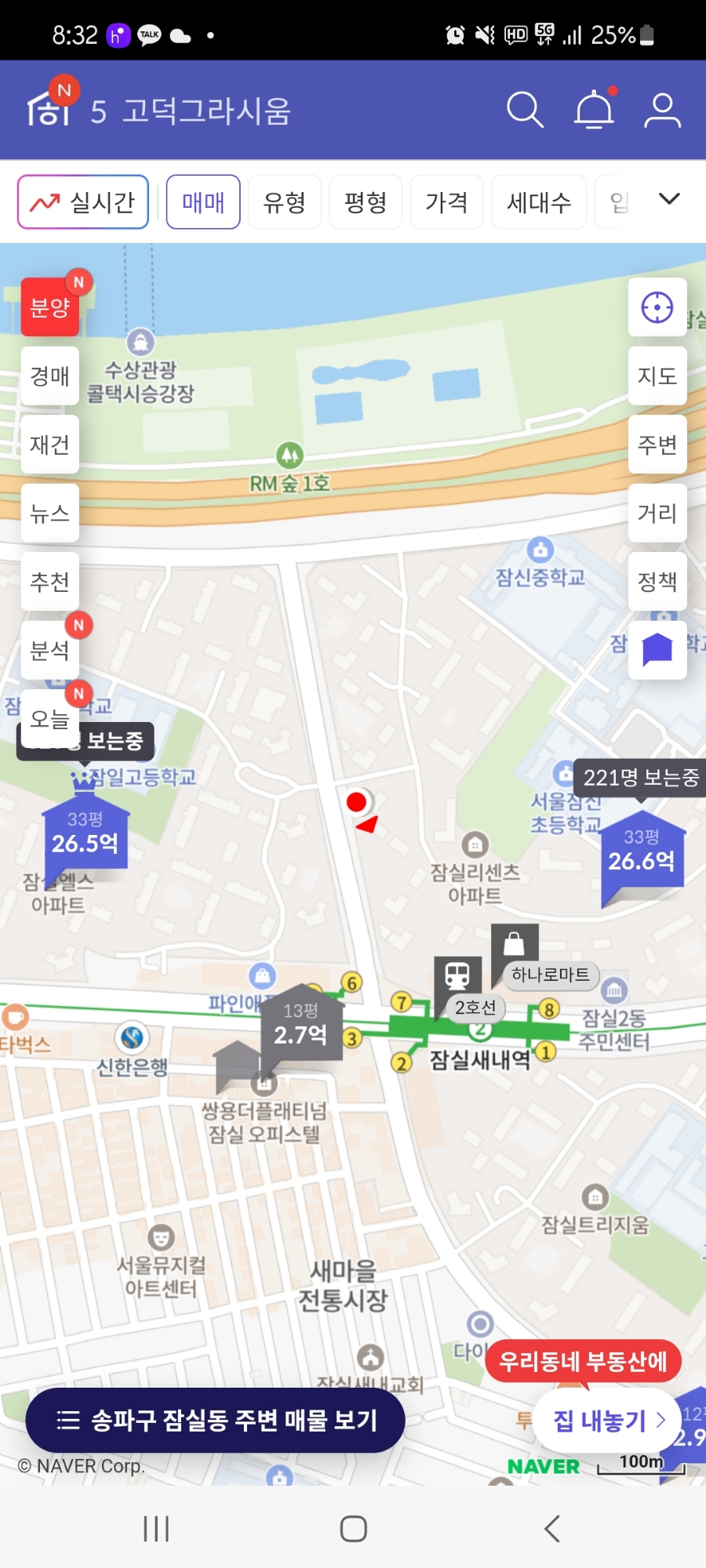Tap the 재건 side button
706x1568 pixels.
tap(50, 445)
